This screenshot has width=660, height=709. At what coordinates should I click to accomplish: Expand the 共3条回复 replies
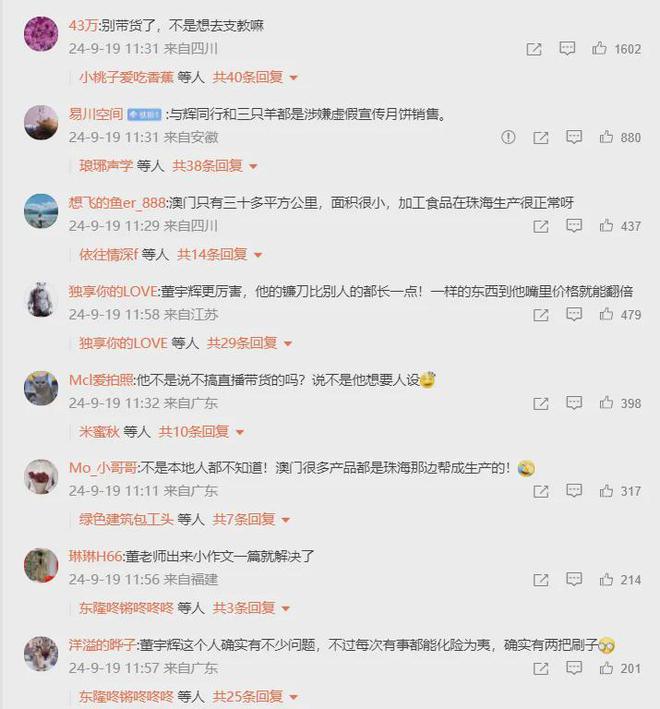tap(249, 608)
